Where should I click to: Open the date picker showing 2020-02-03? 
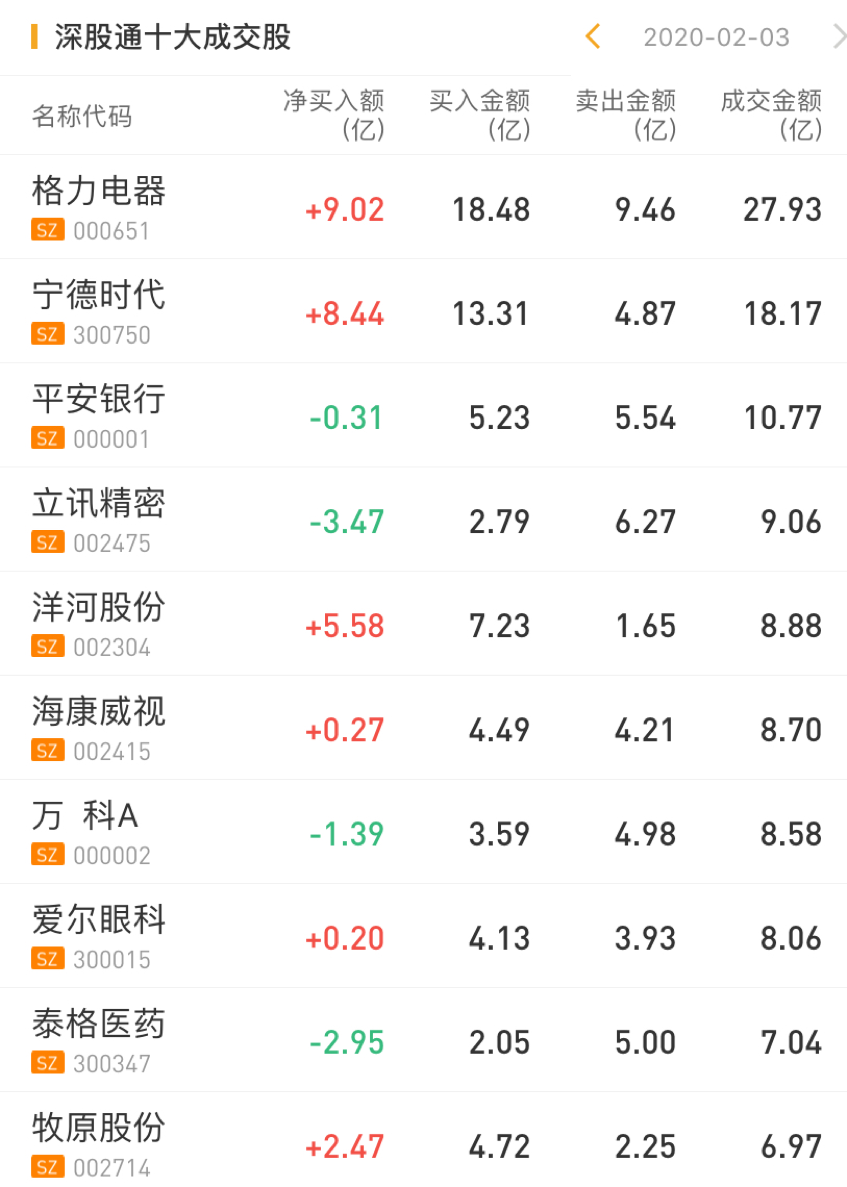point(716,38)
